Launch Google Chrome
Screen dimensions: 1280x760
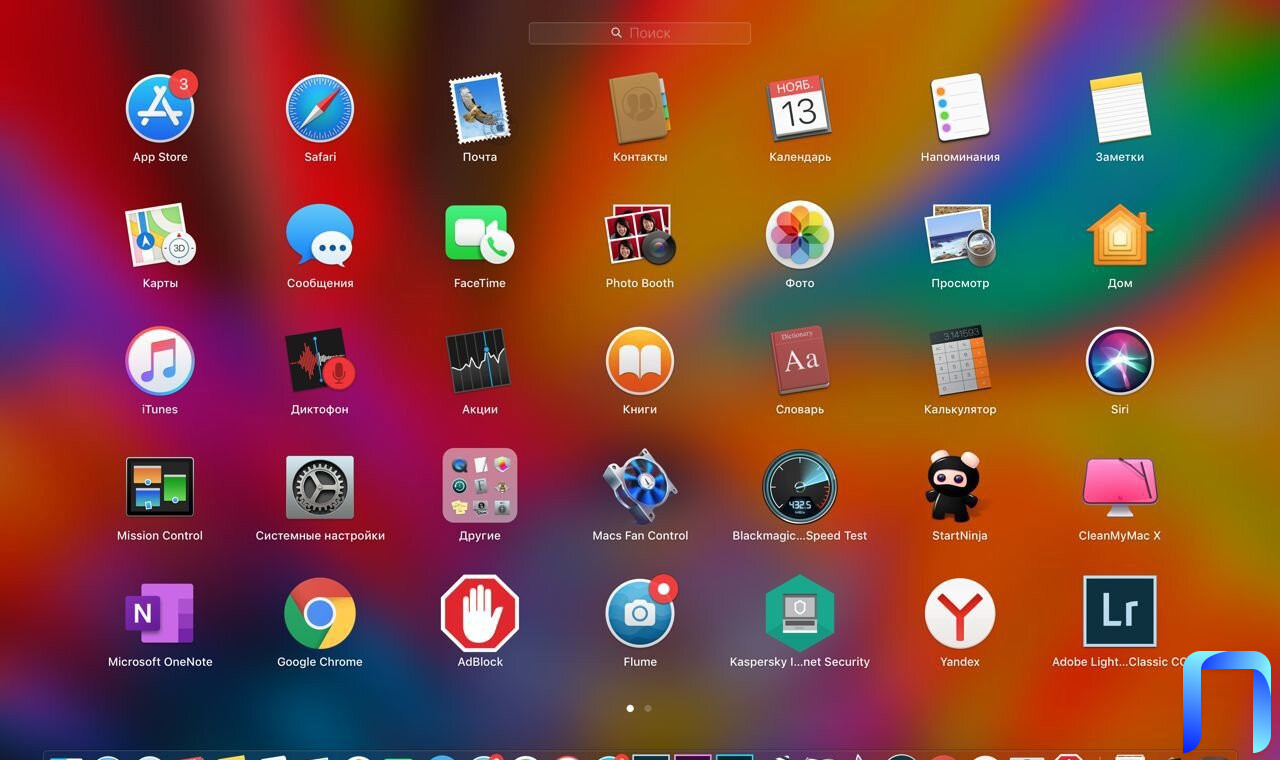click(320, 613)
